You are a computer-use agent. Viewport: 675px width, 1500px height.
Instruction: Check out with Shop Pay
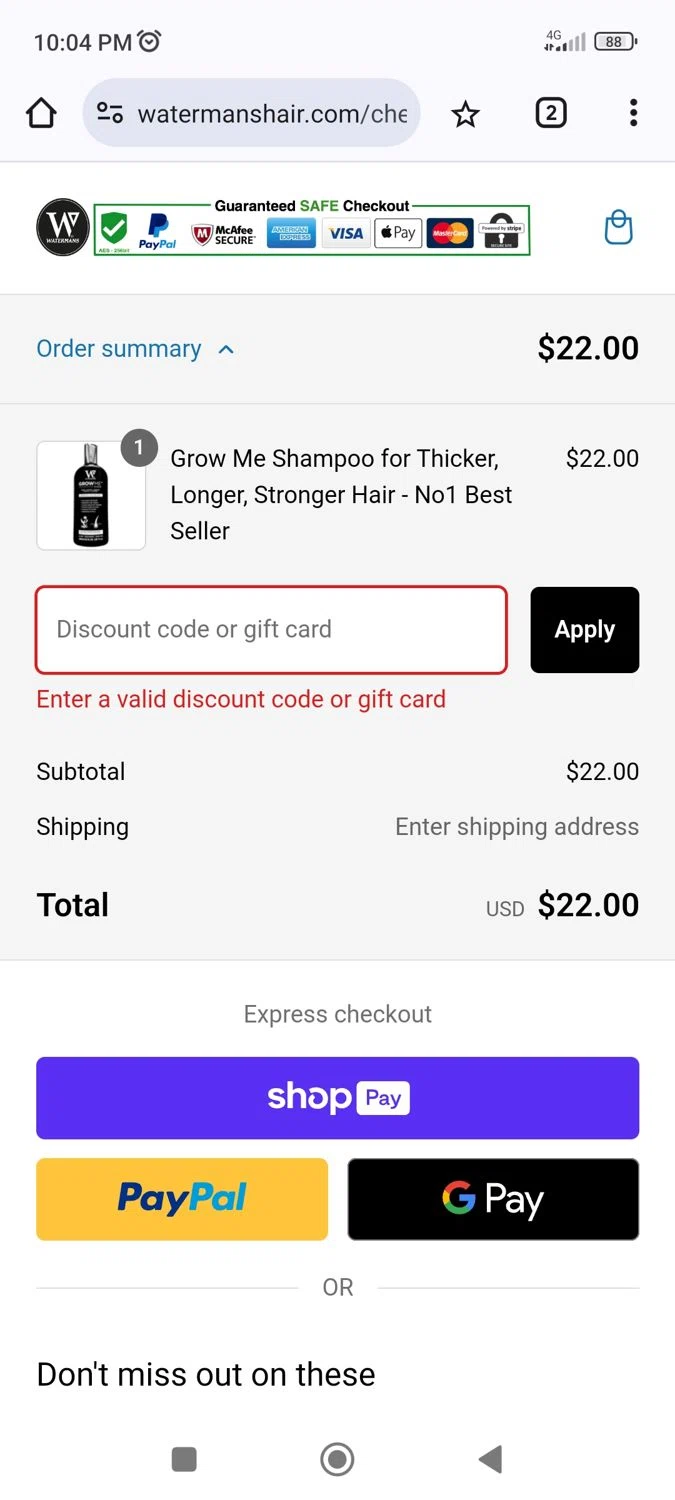pyautogui.click(x=337, y=1098)
